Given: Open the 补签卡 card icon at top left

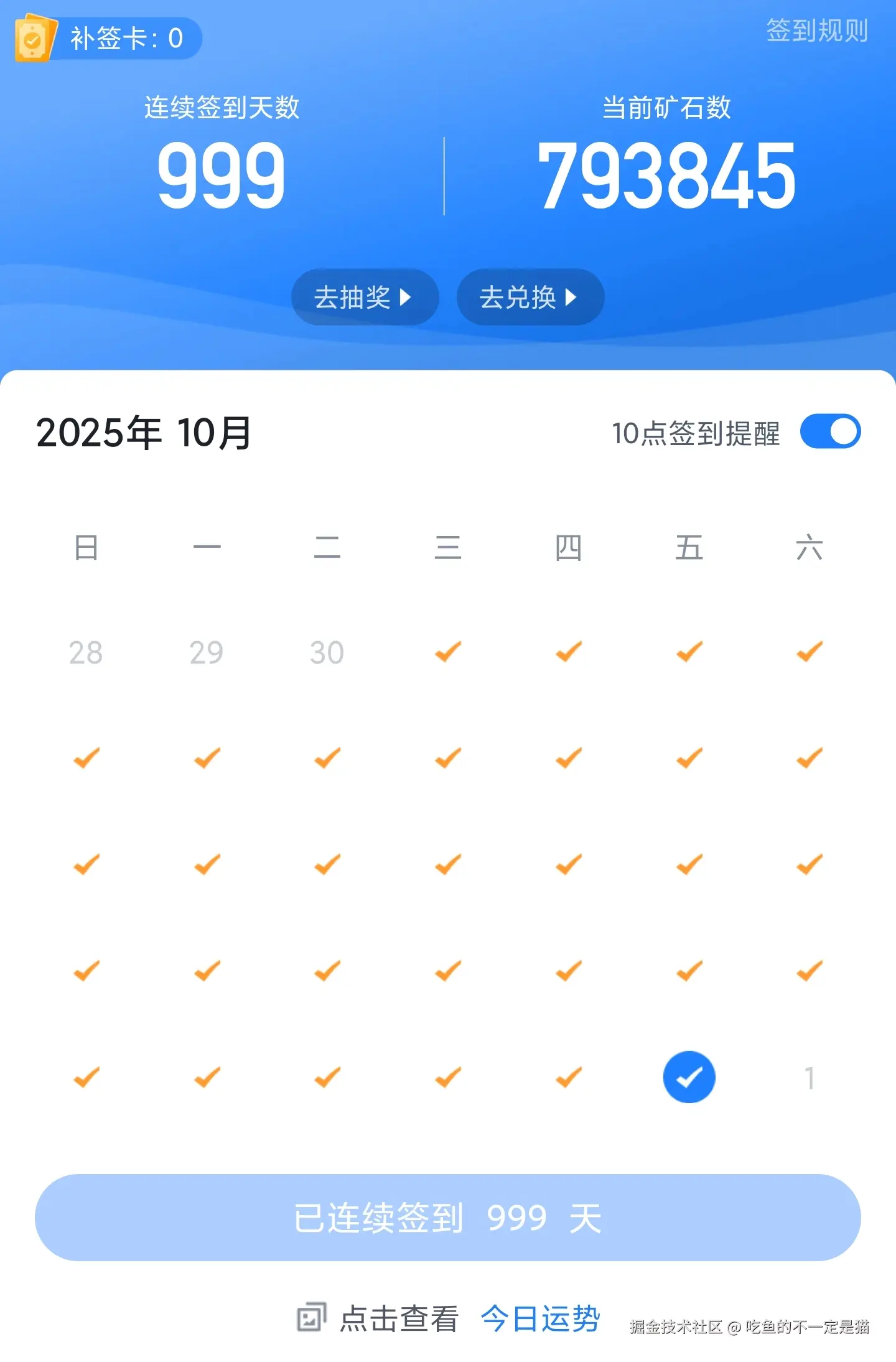Looking at the screenshot, I should [36, 39].
